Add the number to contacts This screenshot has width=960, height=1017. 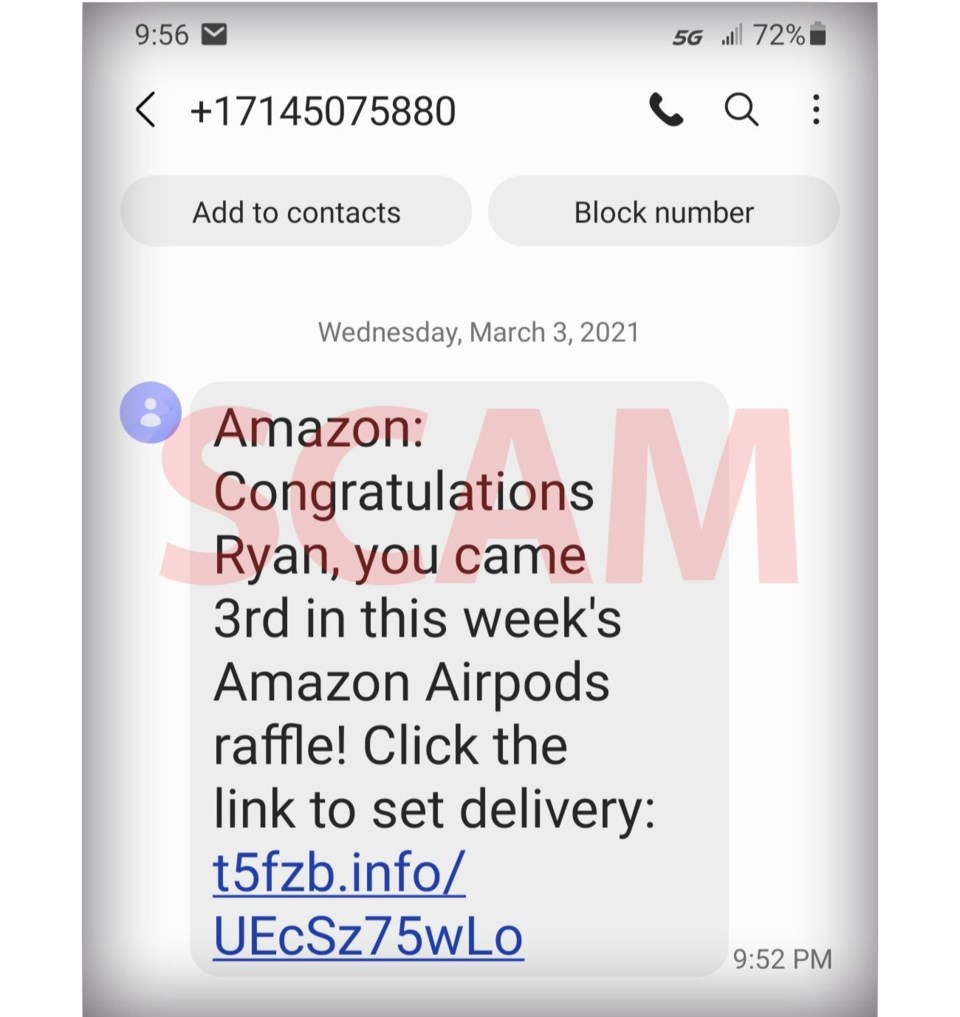(296, 212)
